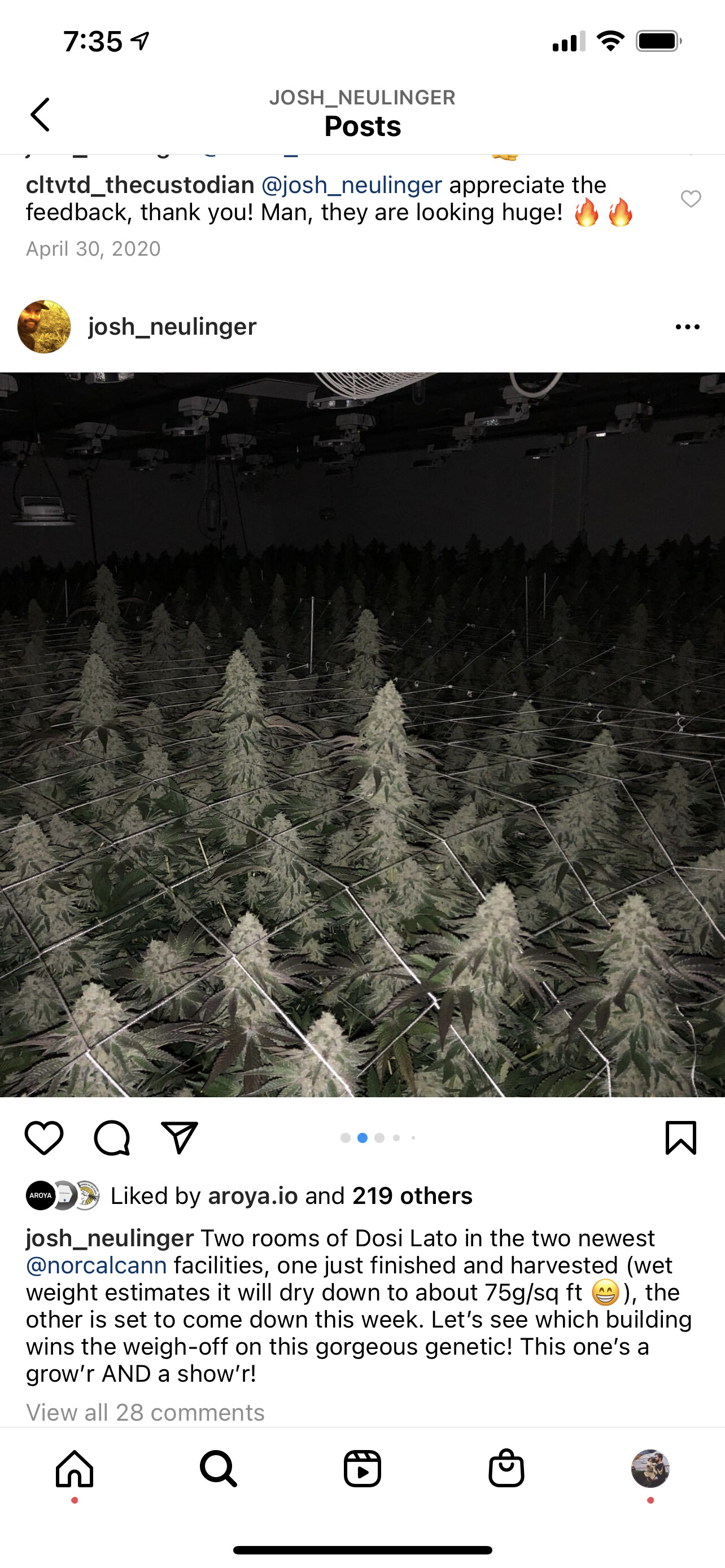Viewport: 725px width, 1568px height.
Task: Switch to the Search tab
Action: 219,1469
